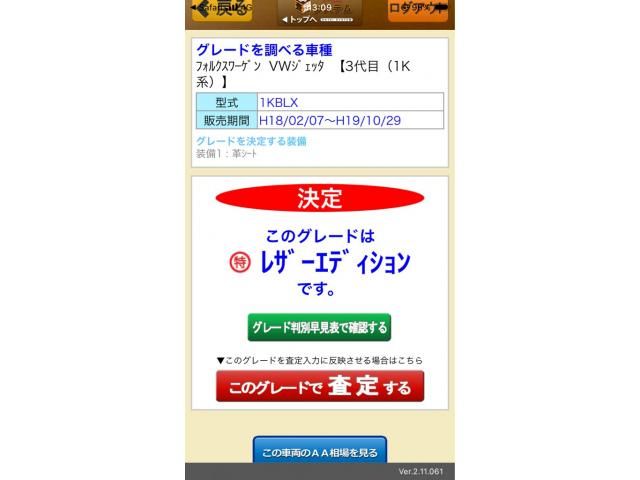Viewport: 640px width, 480px height.
Task: Tap the 戻る back button
Action: pos(221,9)
